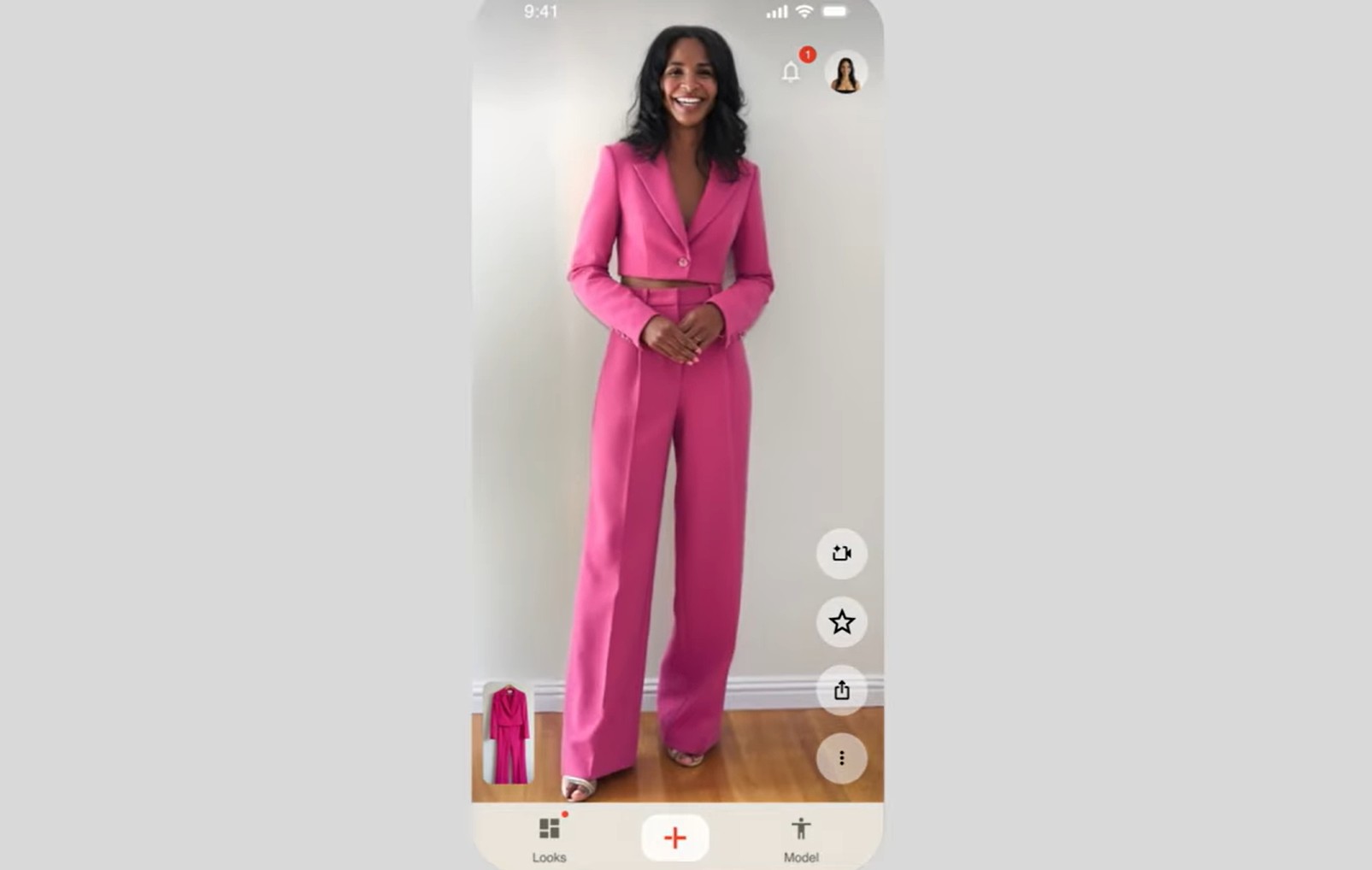Tap the video generation camera icon
This screenshot has height=870, width=1372.
(x=841, y=553)
